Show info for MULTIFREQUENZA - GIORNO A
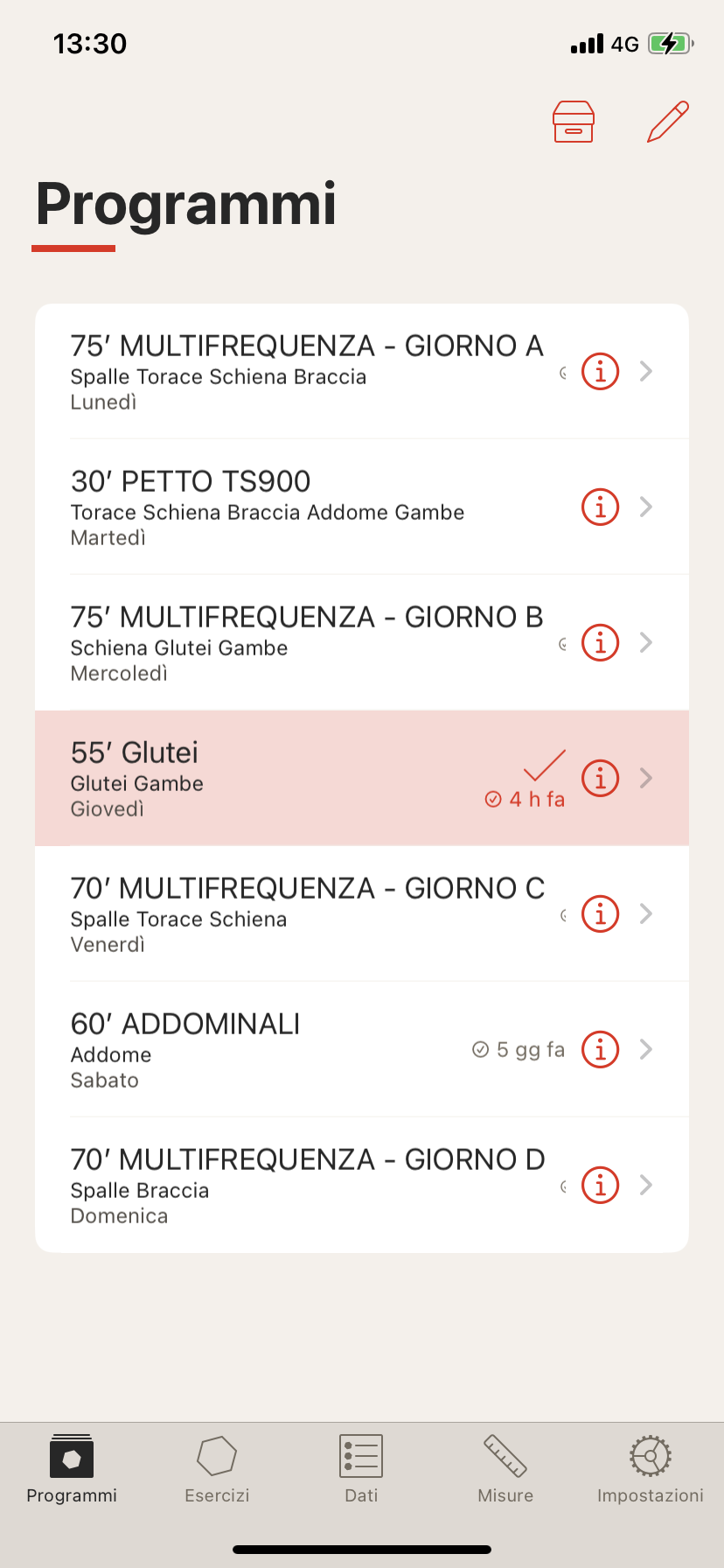Screen dimensions: 724x1568 click(600, 371)
